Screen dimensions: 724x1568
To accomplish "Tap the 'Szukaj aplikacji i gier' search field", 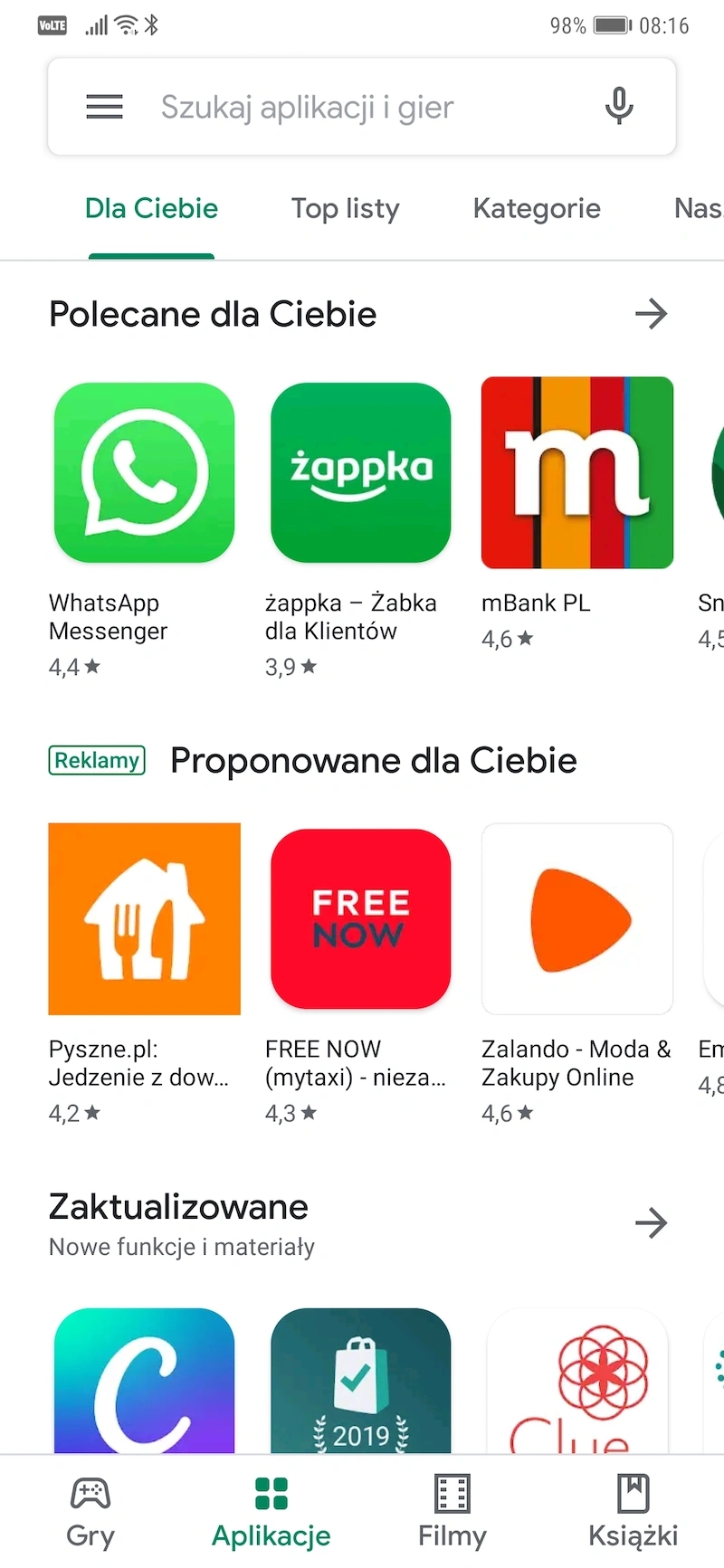I will coord(362,107).
